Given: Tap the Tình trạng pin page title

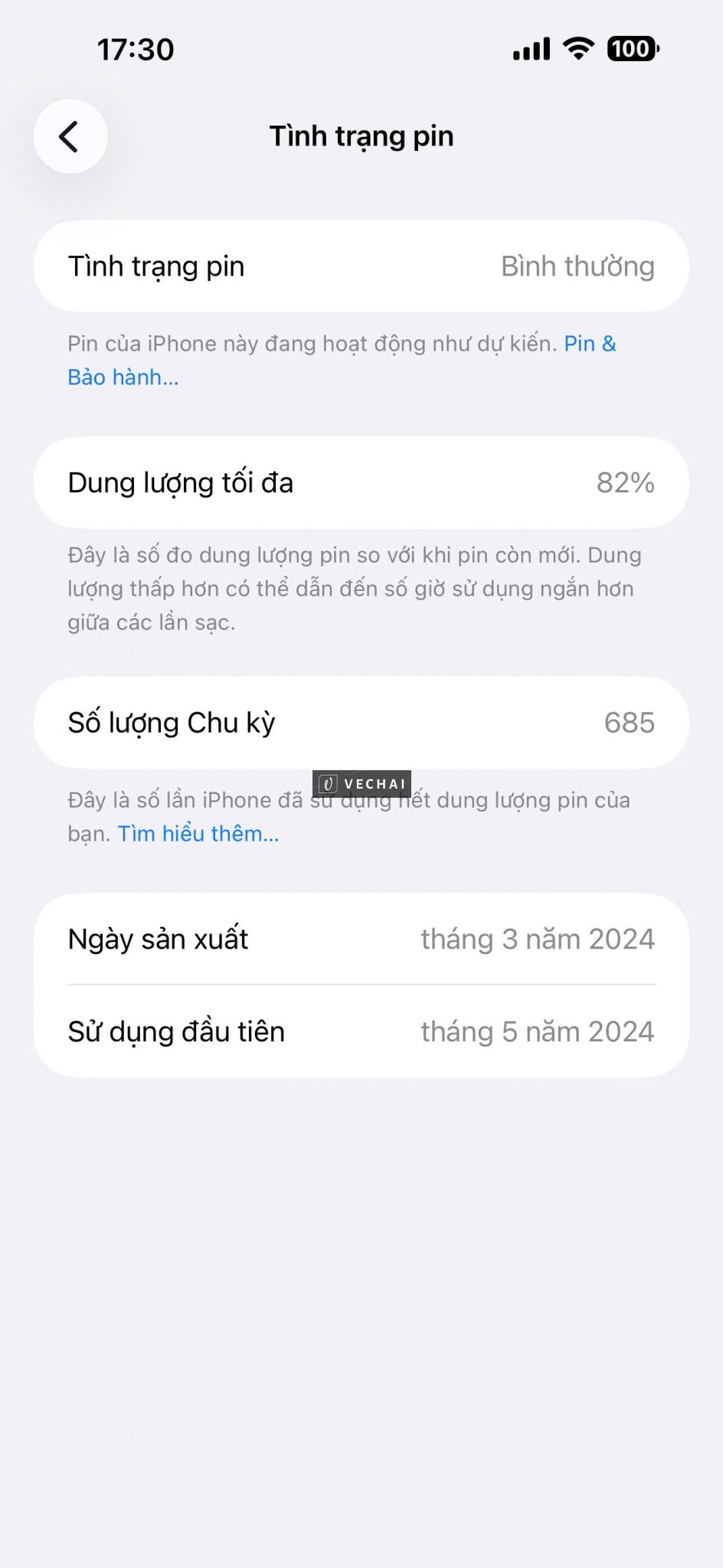Looking at the screenshot, I should click(361, 136).
